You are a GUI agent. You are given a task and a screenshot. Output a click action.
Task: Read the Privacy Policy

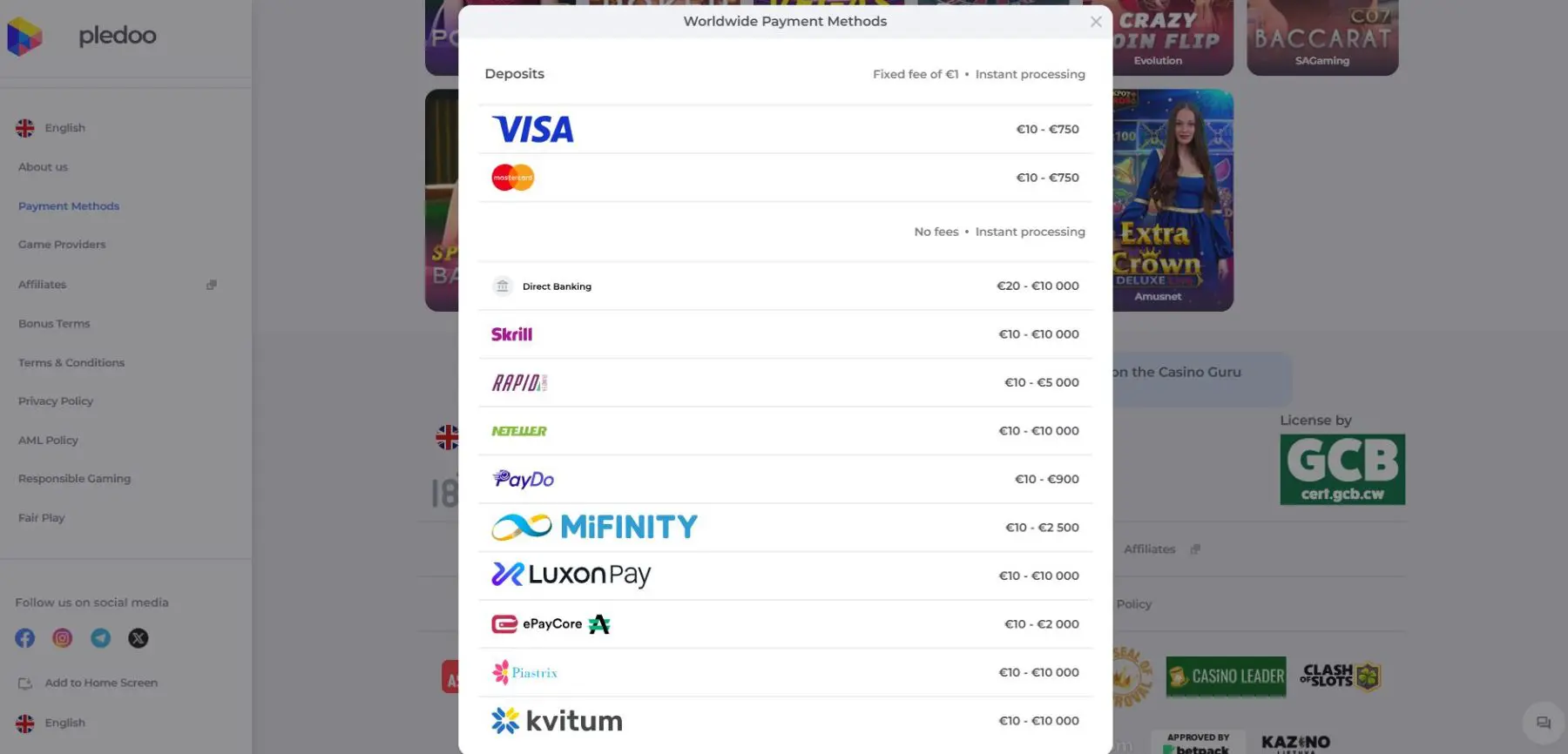56,401
